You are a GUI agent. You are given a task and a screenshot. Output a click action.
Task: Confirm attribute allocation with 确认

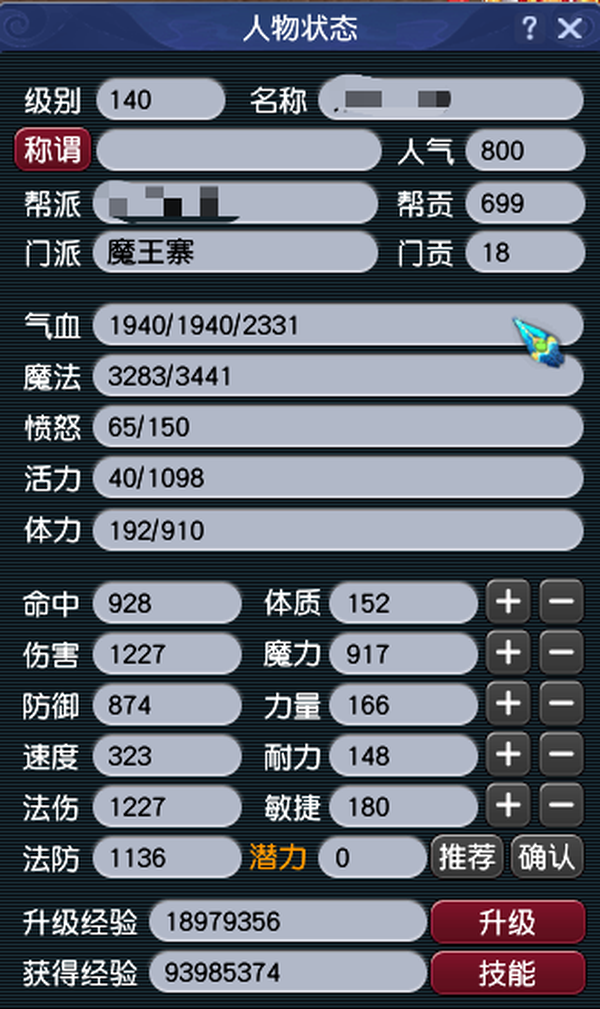pyautogui.click(x=547, y=857)
